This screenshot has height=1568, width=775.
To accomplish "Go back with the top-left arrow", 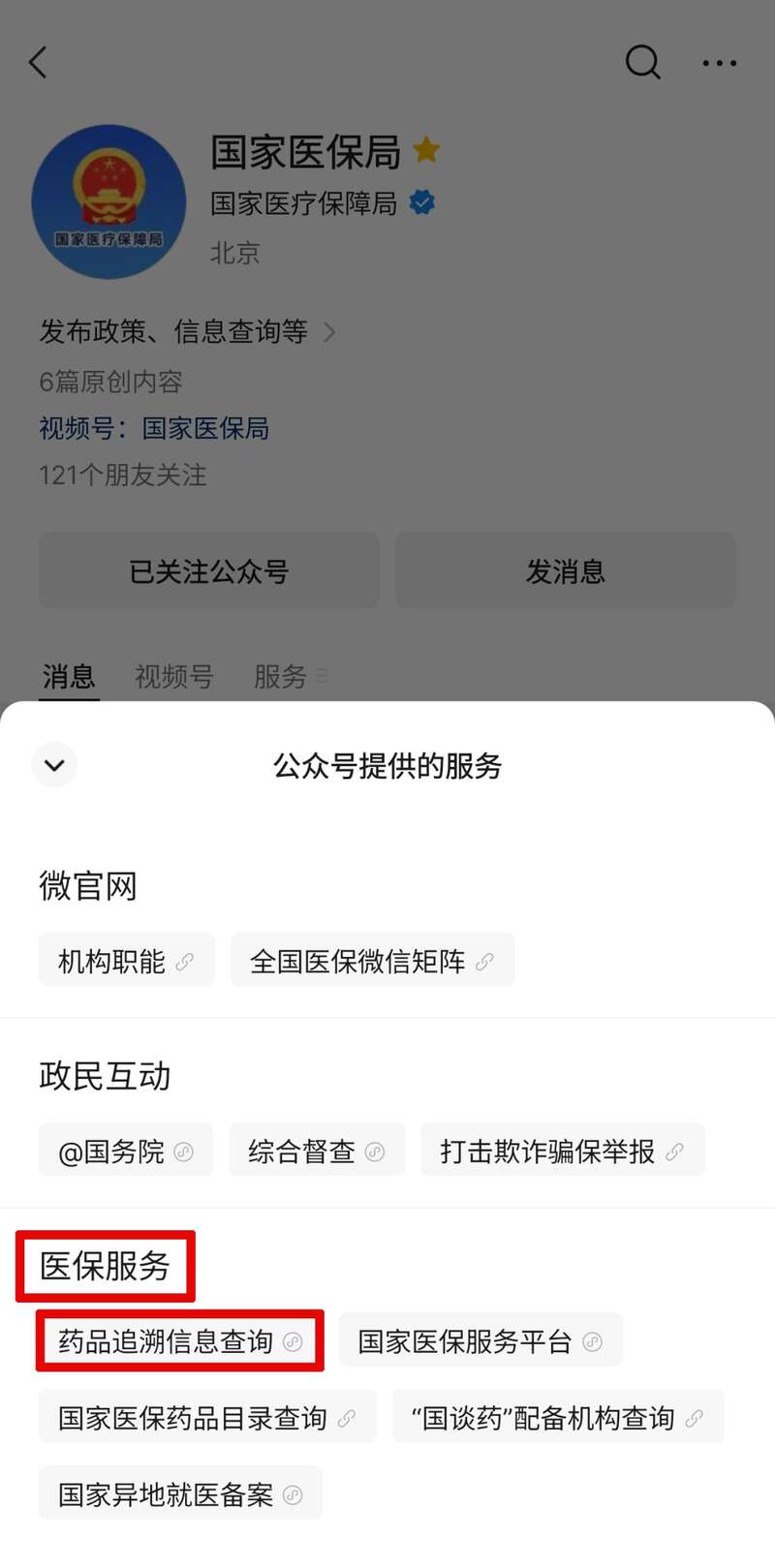I will (x=39, y=63).
